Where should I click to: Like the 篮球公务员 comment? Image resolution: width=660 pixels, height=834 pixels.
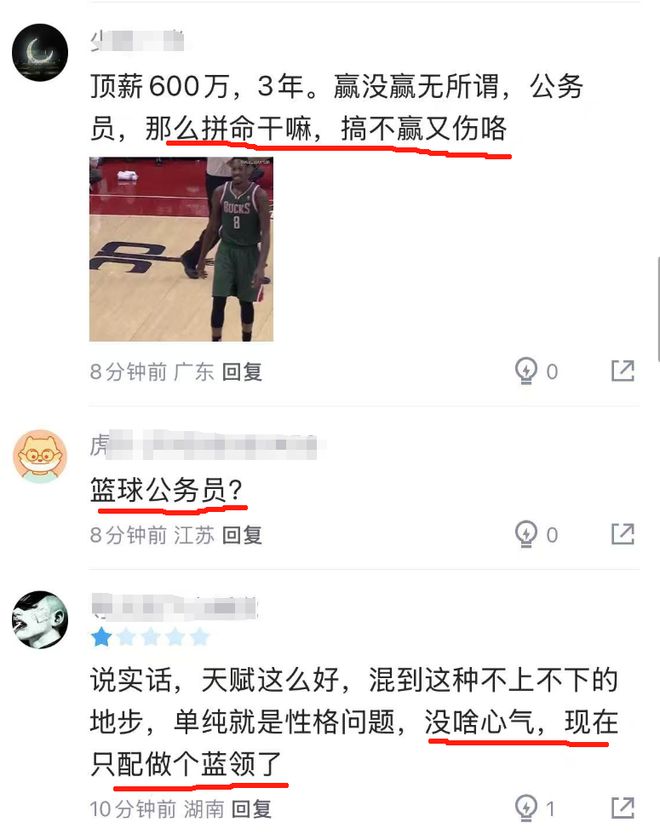click(x=526, y=534)
